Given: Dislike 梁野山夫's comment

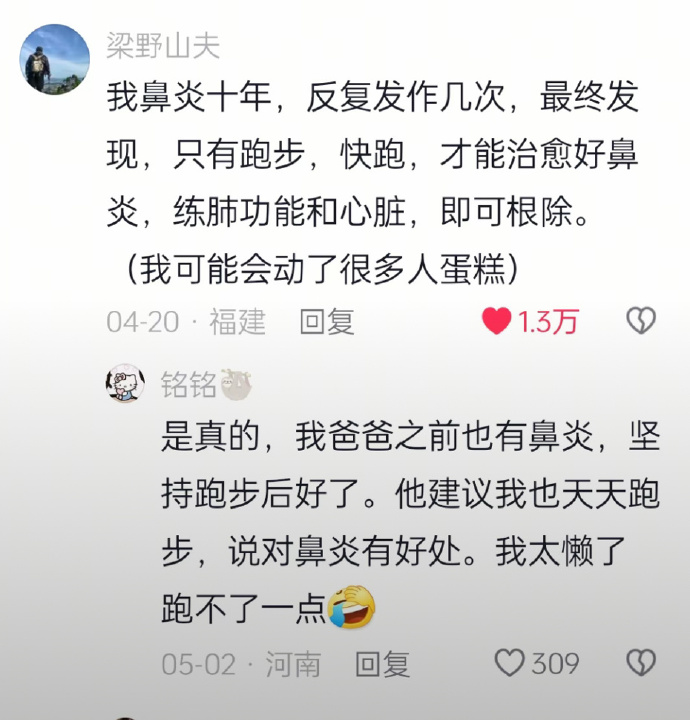Looking at the screenshot, I should 640,321.
